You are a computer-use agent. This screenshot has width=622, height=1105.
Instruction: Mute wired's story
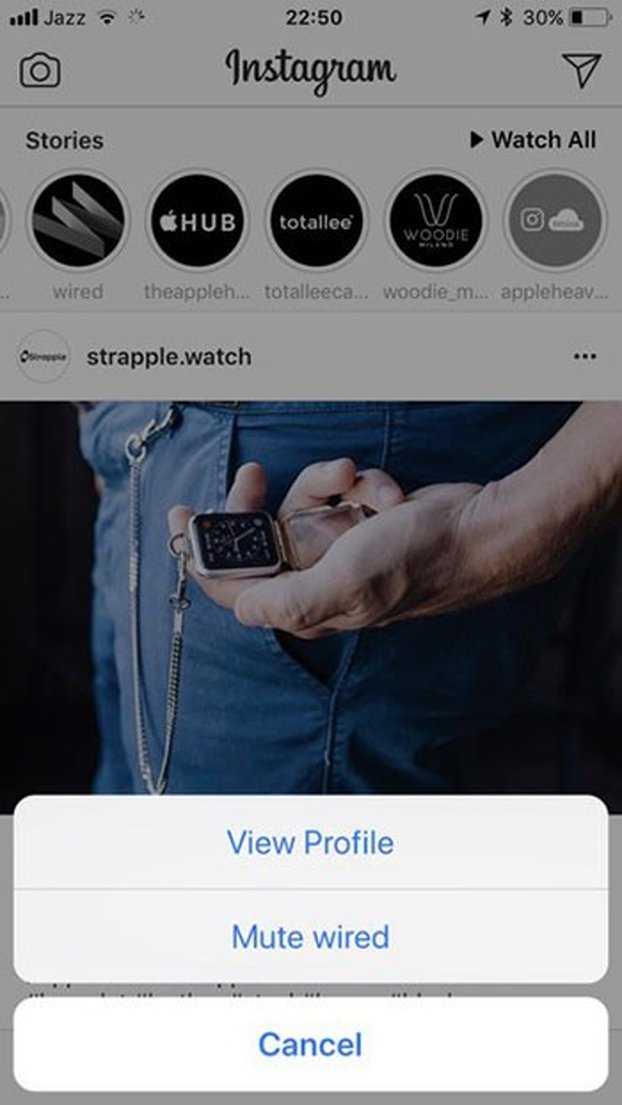310,937
